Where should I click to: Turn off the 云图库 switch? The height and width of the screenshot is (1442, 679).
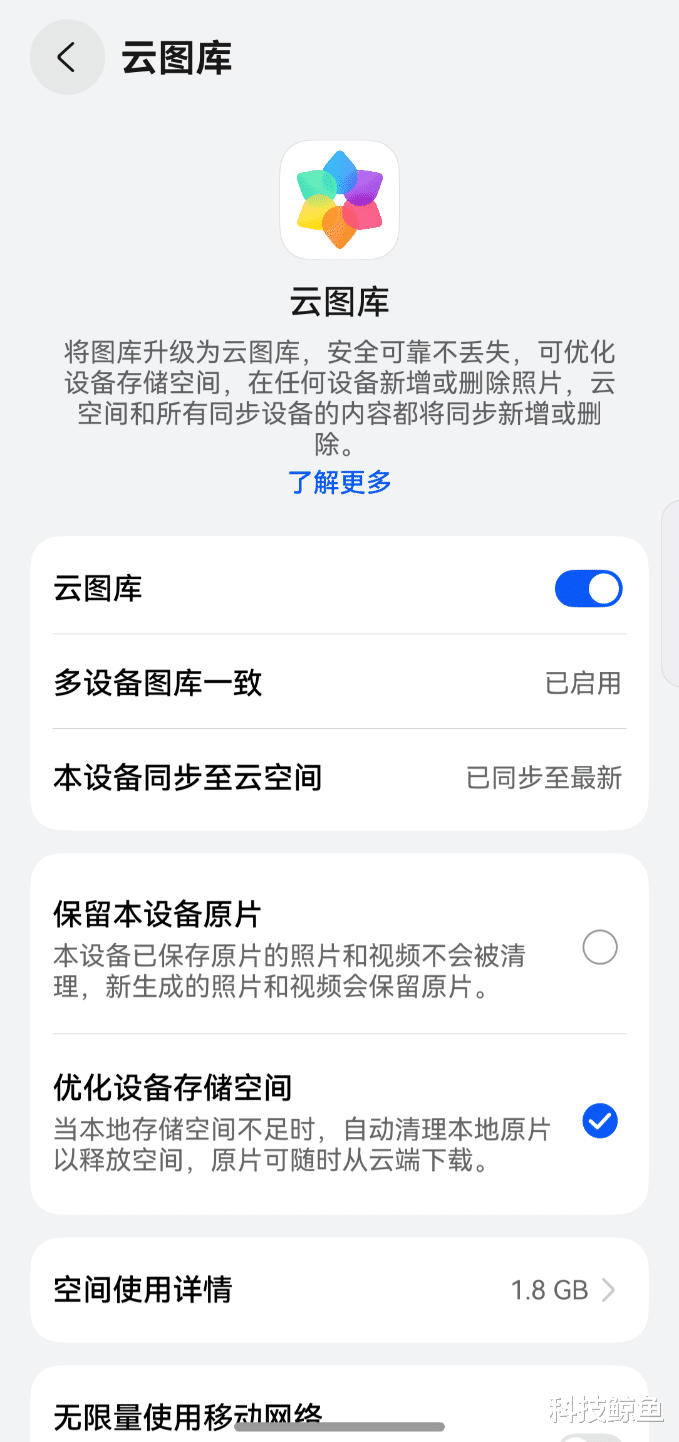click(588, 589)
